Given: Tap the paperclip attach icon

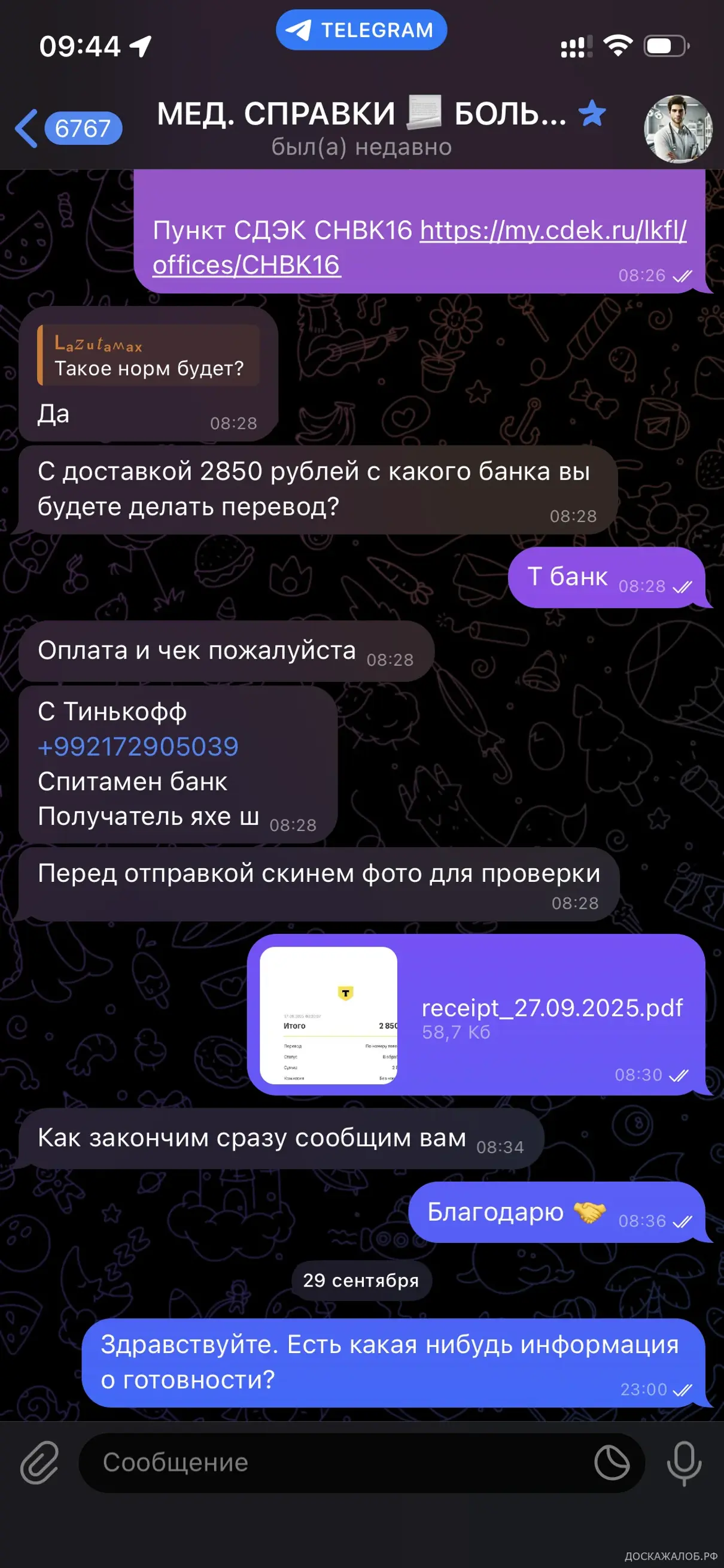Looking at the screenshot, I should [x=40, y=1462].
